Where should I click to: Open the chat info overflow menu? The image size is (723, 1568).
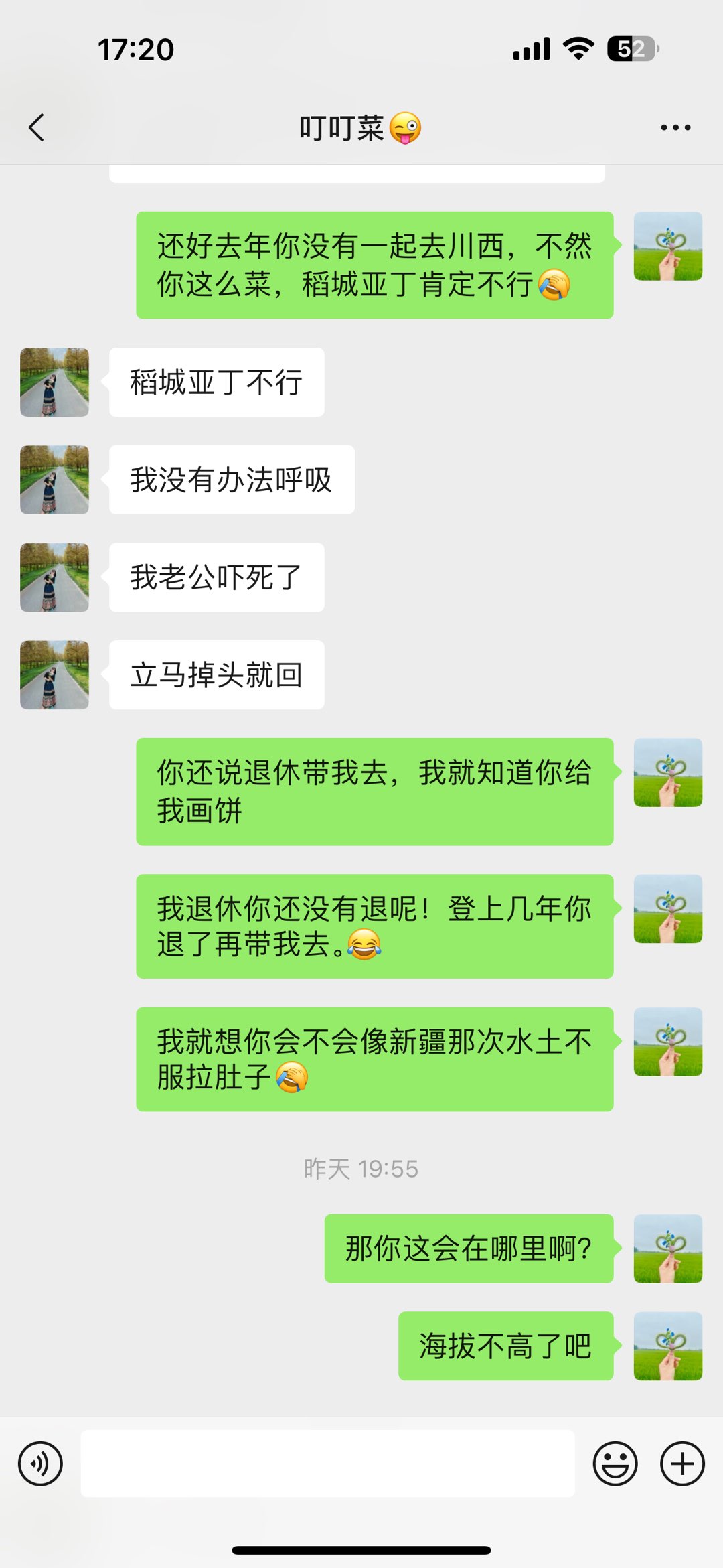pos(675,127)
